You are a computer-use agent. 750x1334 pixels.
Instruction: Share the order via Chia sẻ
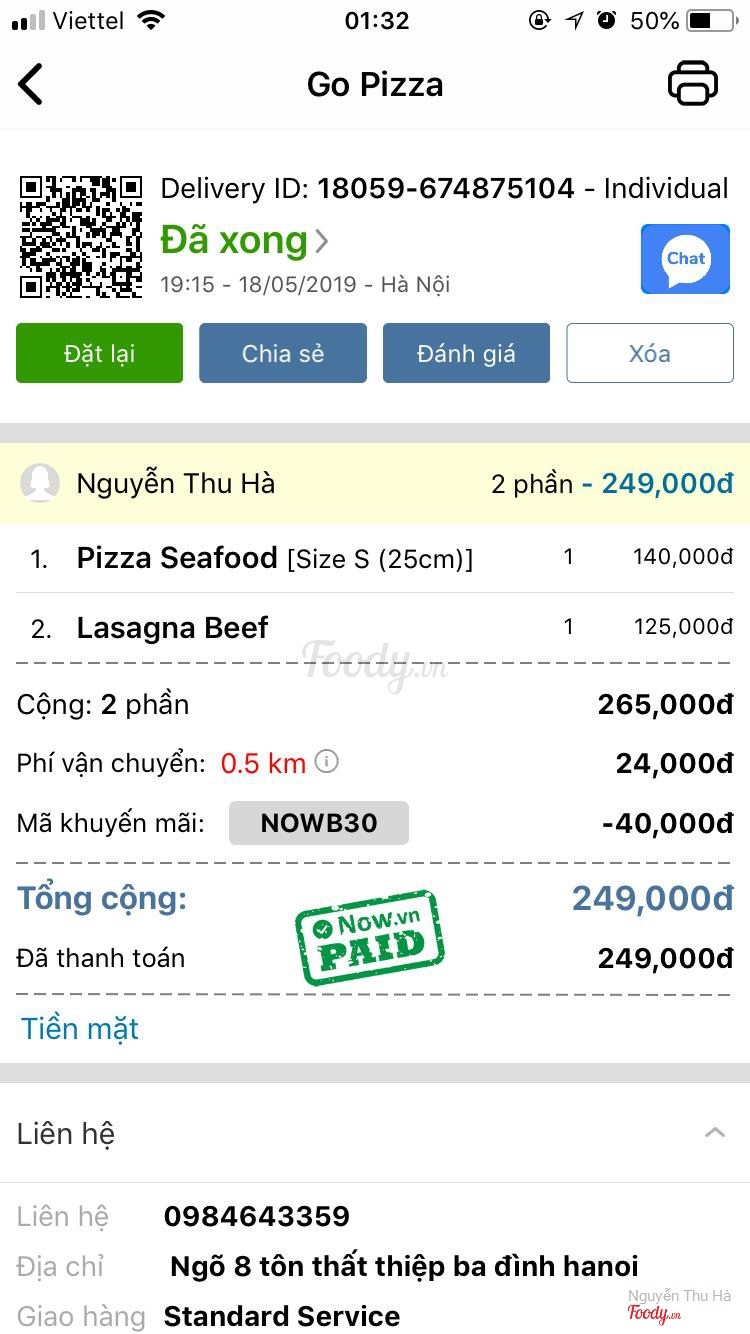click(283, 353)
